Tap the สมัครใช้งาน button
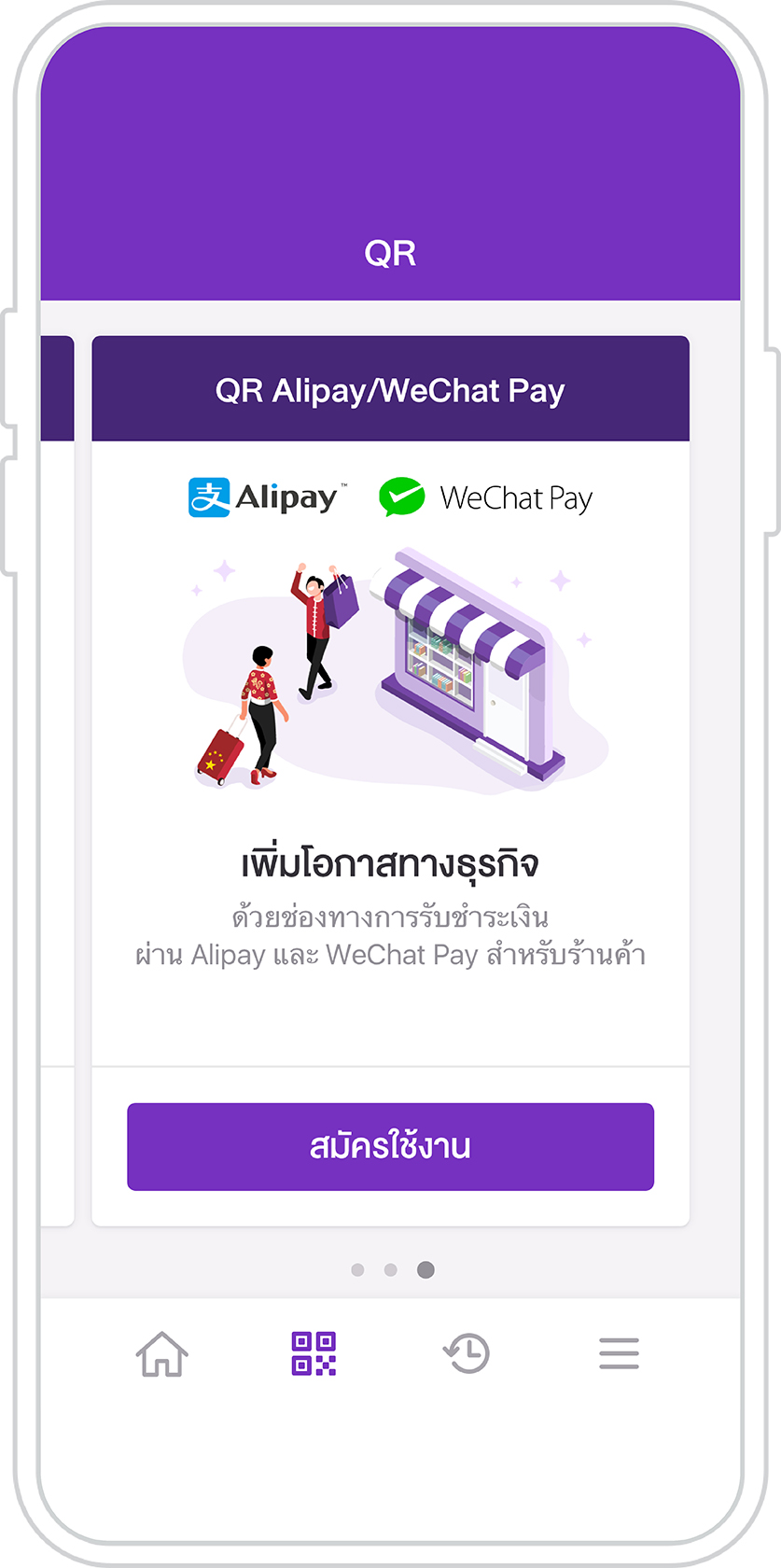Screen dimensions: 781x1568 click(390, 1146)
